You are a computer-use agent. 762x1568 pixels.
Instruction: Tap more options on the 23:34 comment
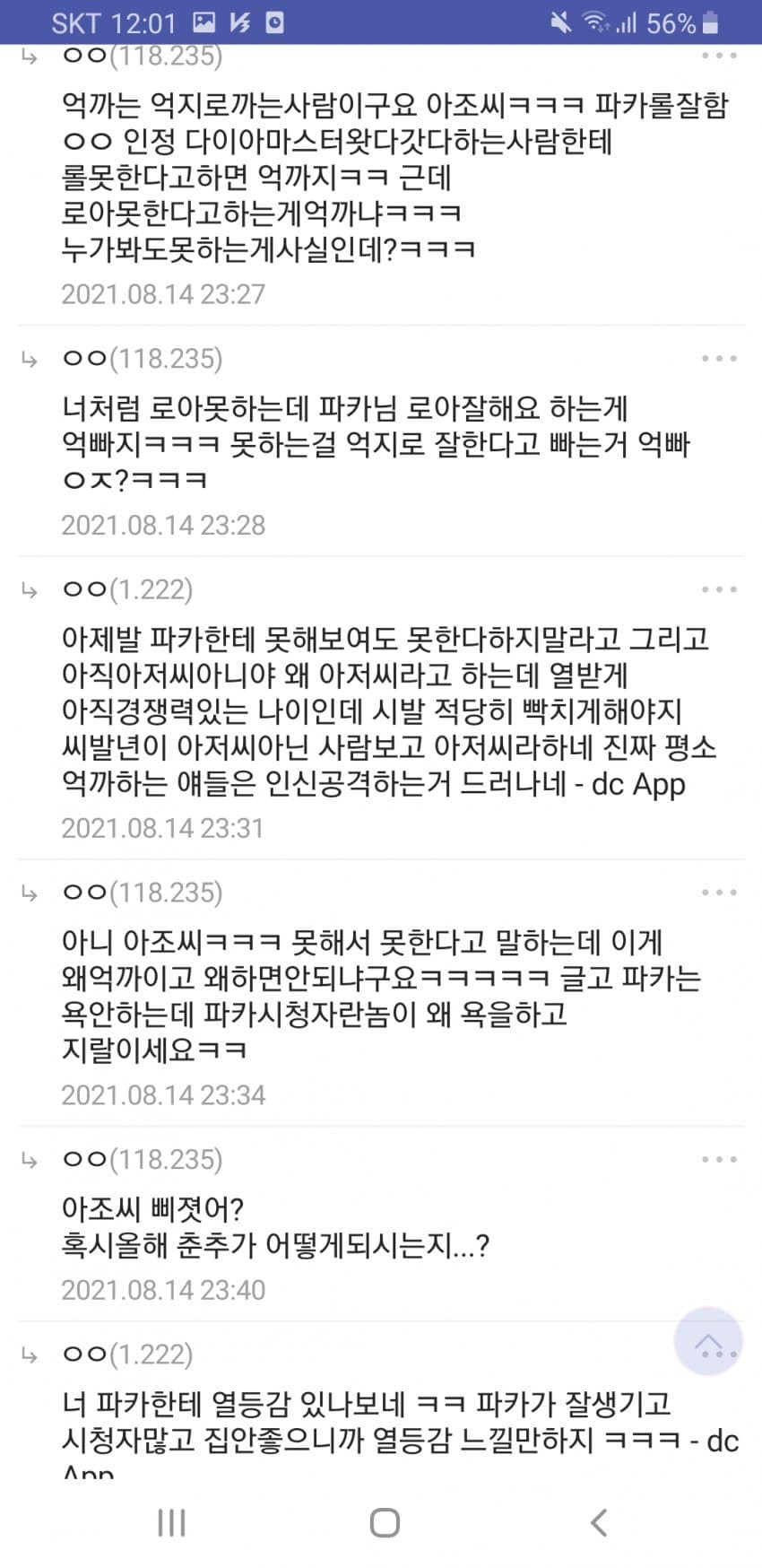coord(719,893)
